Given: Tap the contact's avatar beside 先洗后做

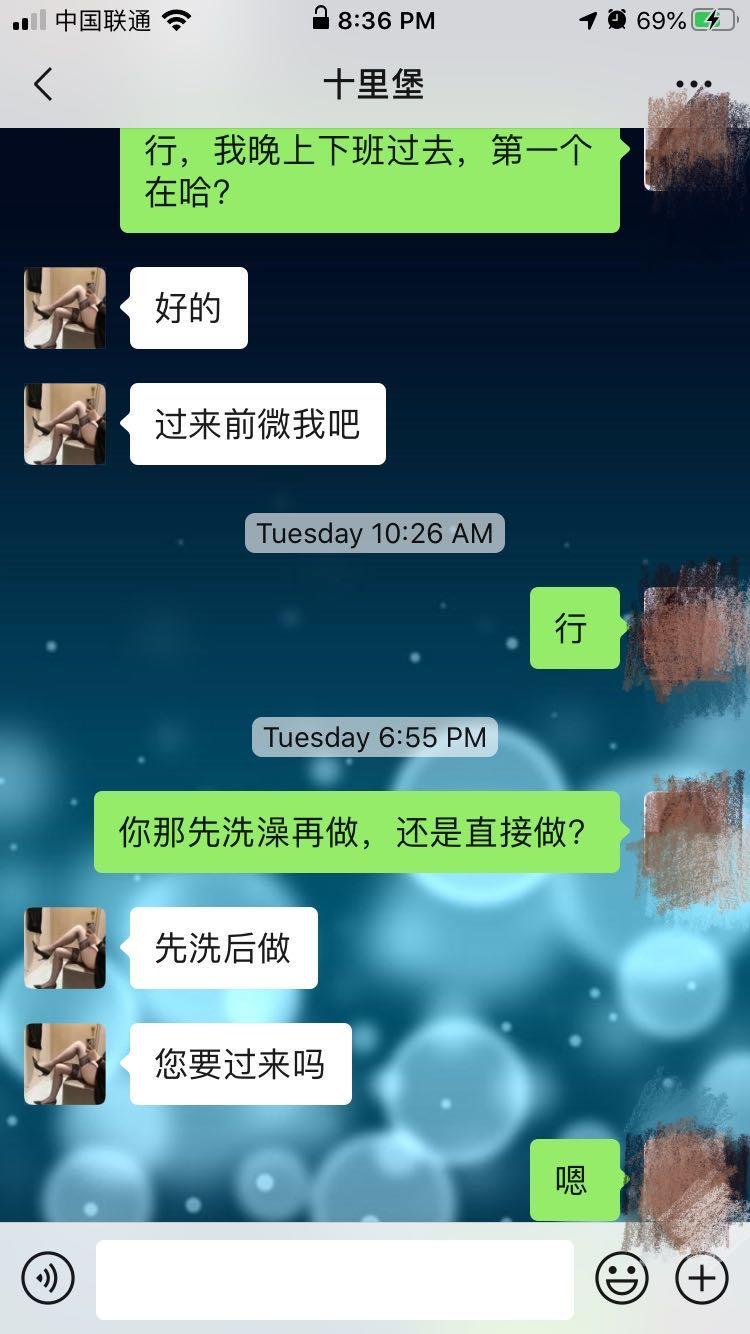Looking at the screenshot, I should tap(64, 948).
